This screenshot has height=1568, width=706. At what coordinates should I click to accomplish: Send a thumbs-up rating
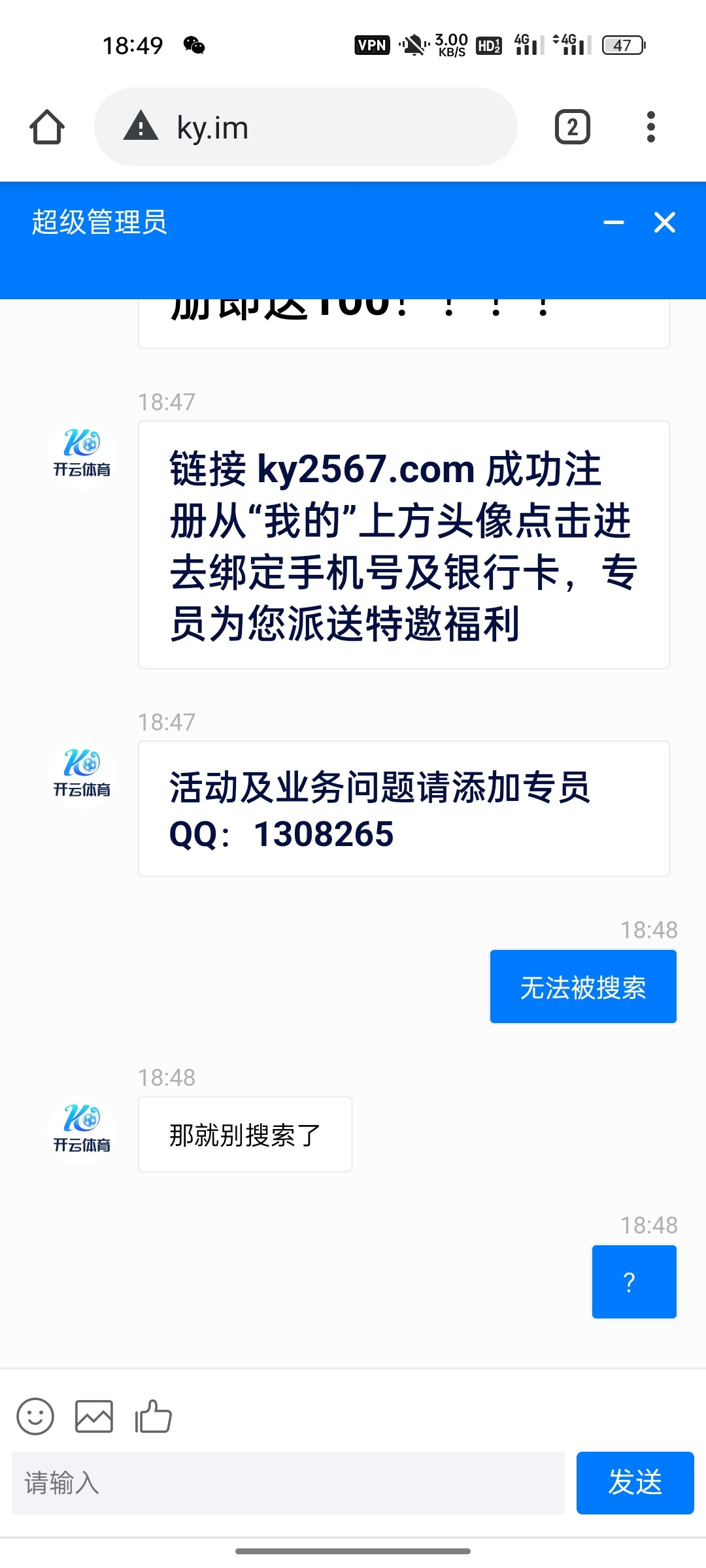click(153, 1416)
